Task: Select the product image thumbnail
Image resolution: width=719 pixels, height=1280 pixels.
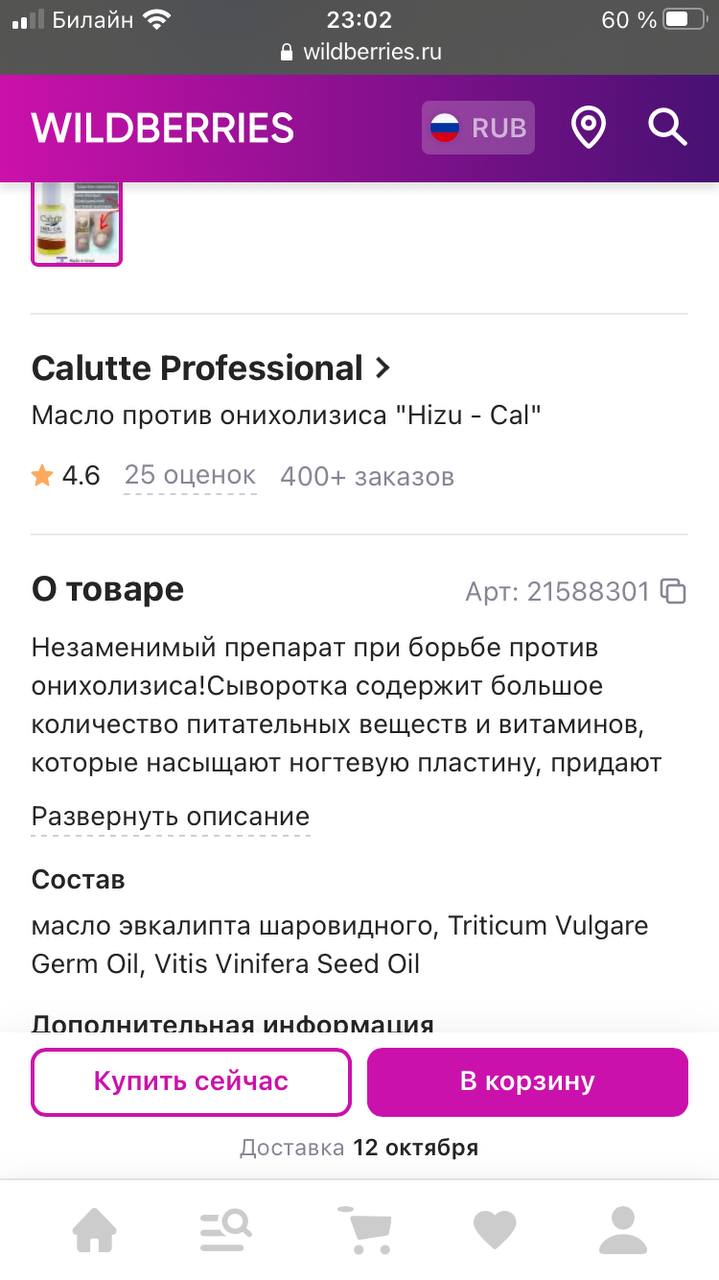Action: 77,224
